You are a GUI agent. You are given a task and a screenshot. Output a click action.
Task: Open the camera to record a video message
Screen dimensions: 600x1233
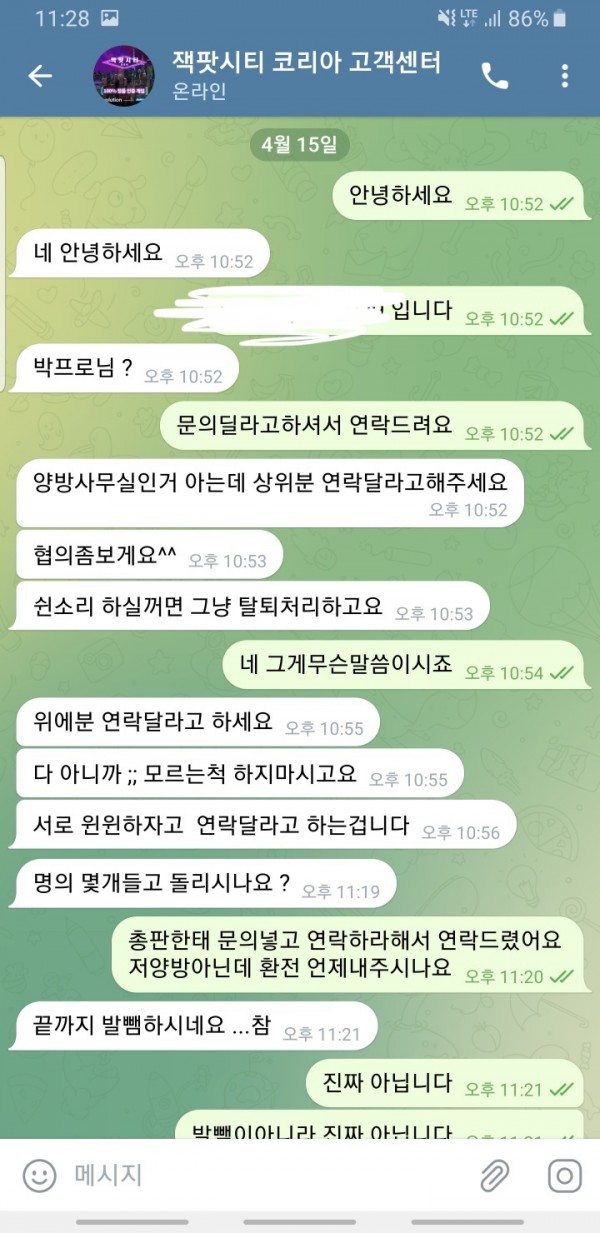tap(564, 1175)
